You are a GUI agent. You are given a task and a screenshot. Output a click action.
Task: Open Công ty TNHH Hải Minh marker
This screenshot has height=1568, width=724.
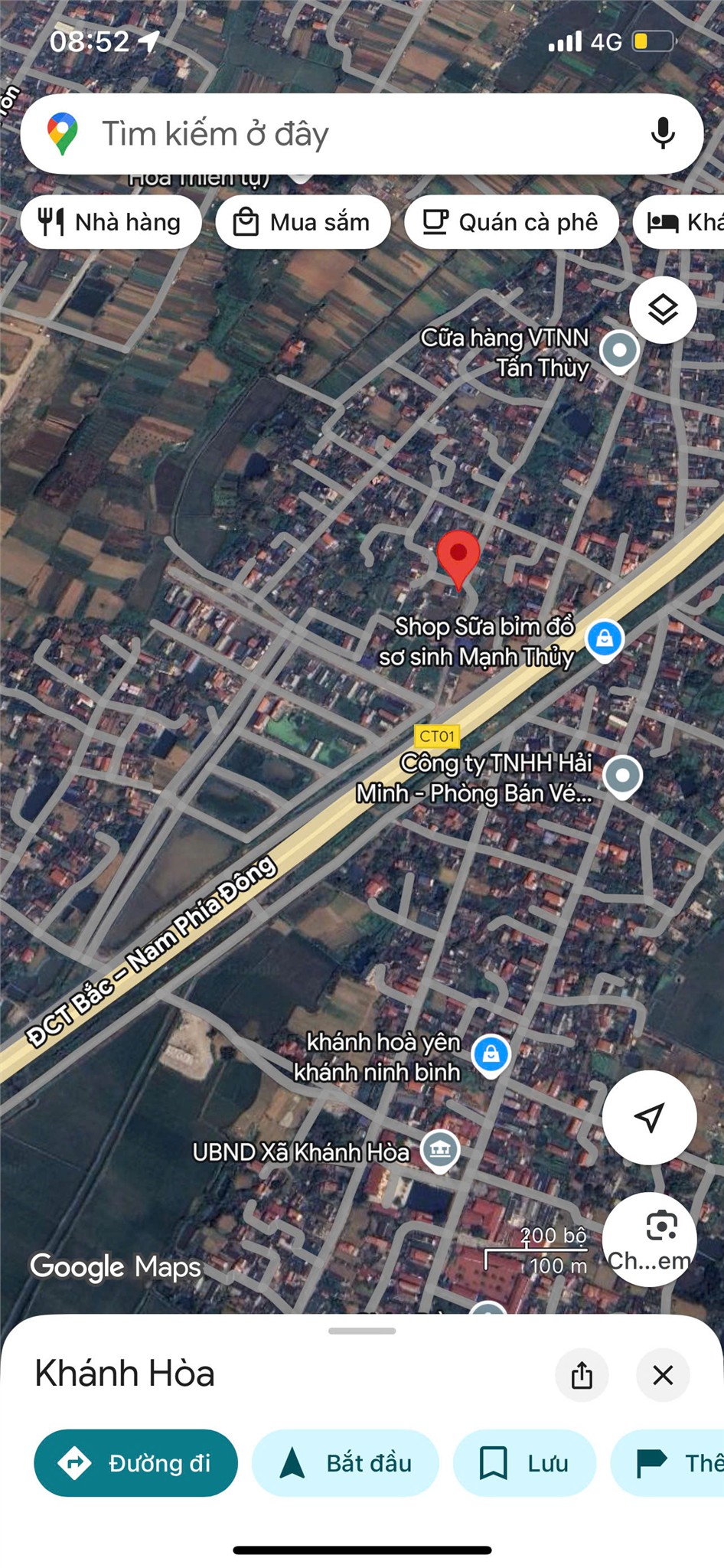pos(622,776)
